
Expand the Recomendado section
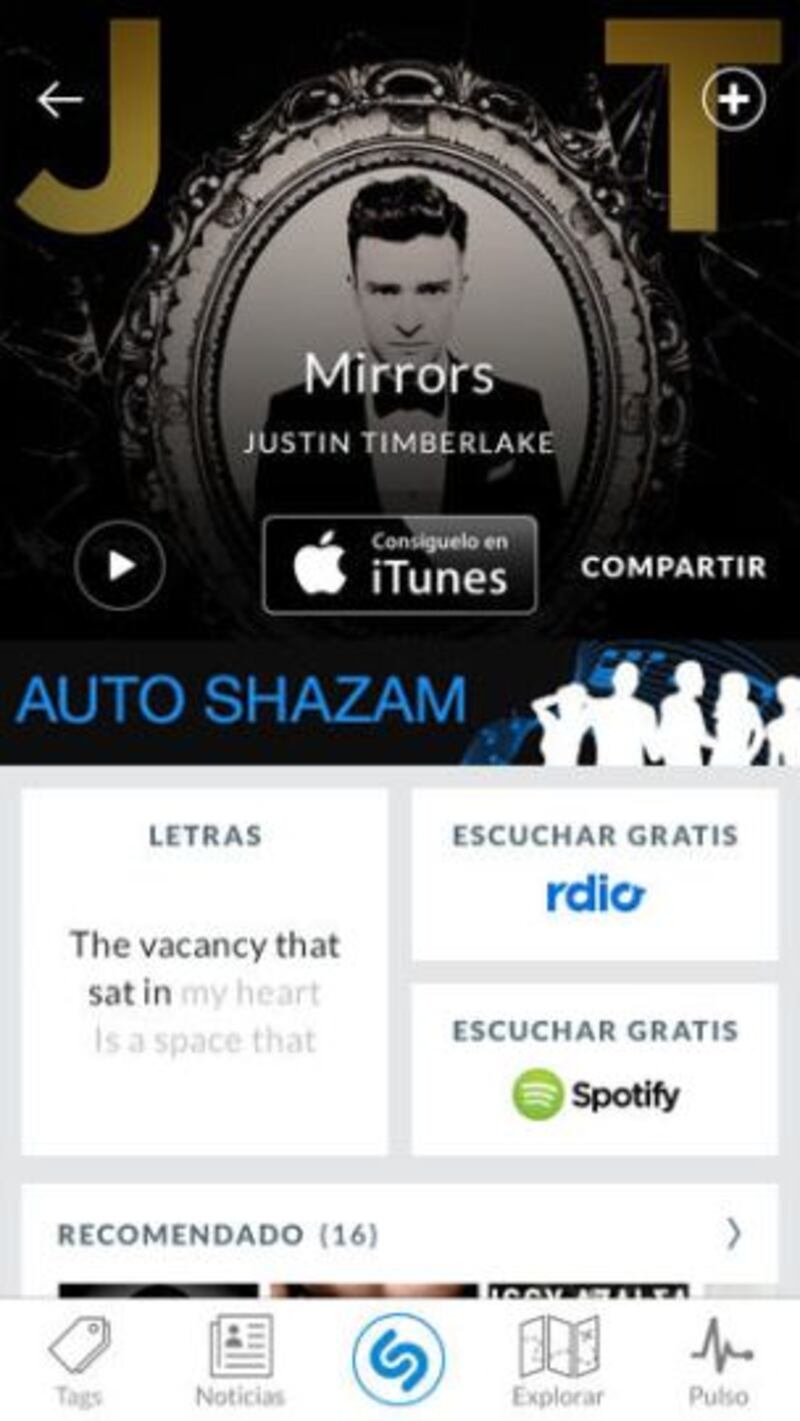pos(733,1235)
